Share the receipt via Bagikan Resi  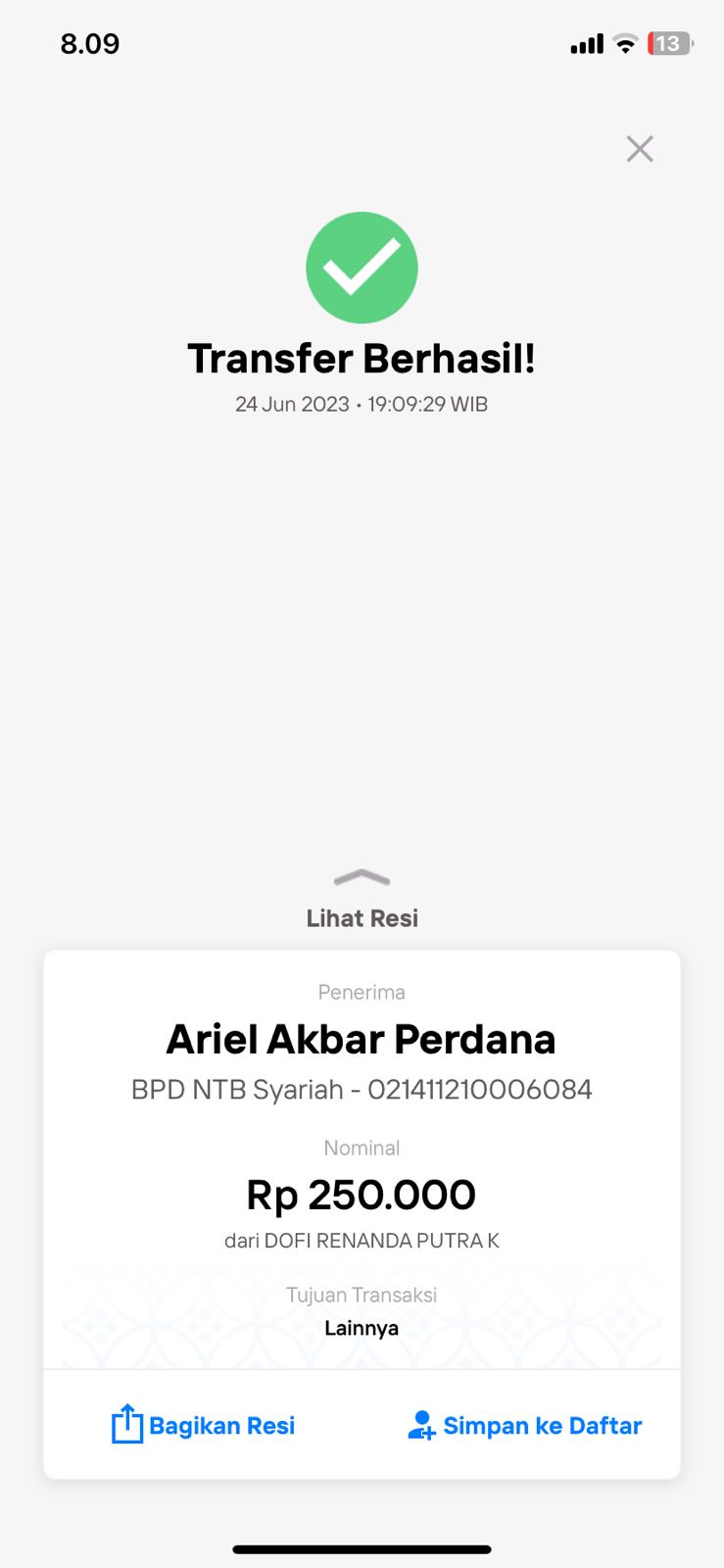click(204, 1425)
